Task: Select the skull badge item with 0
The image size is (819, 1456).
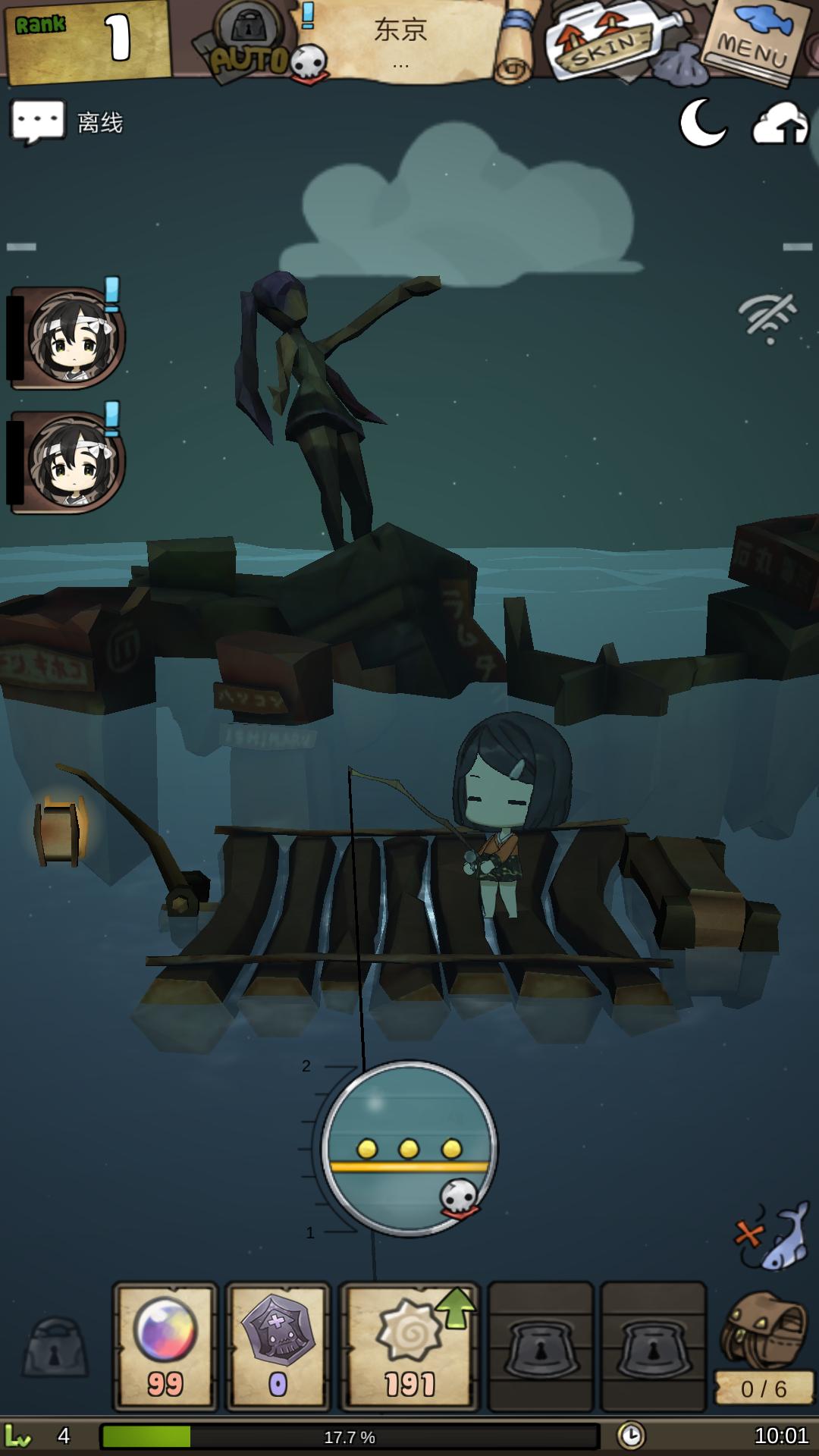Action: pyautogui.click(x=278, y=1345)
